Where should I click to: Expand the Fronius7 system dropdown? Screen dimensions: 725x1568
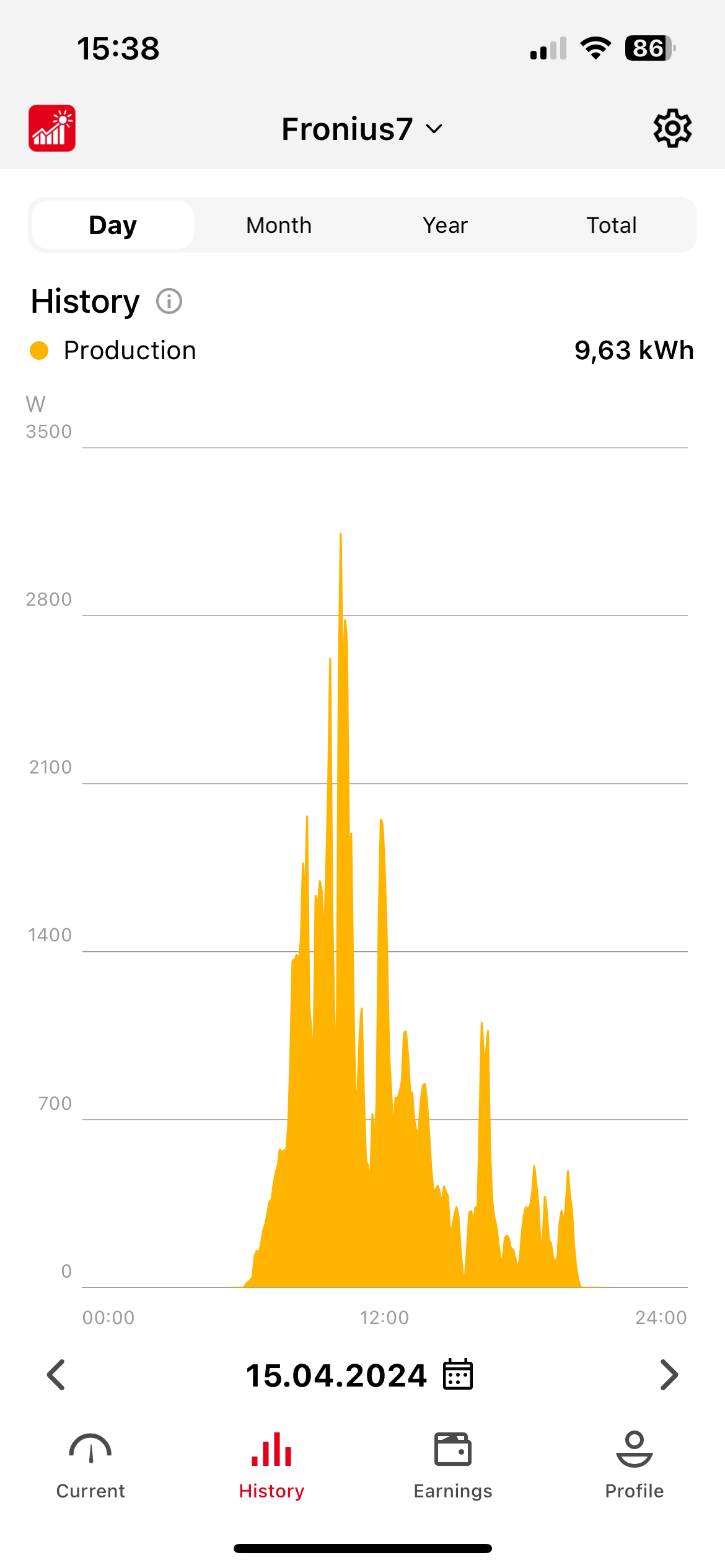pyautogui.click(x=362, y=129)
